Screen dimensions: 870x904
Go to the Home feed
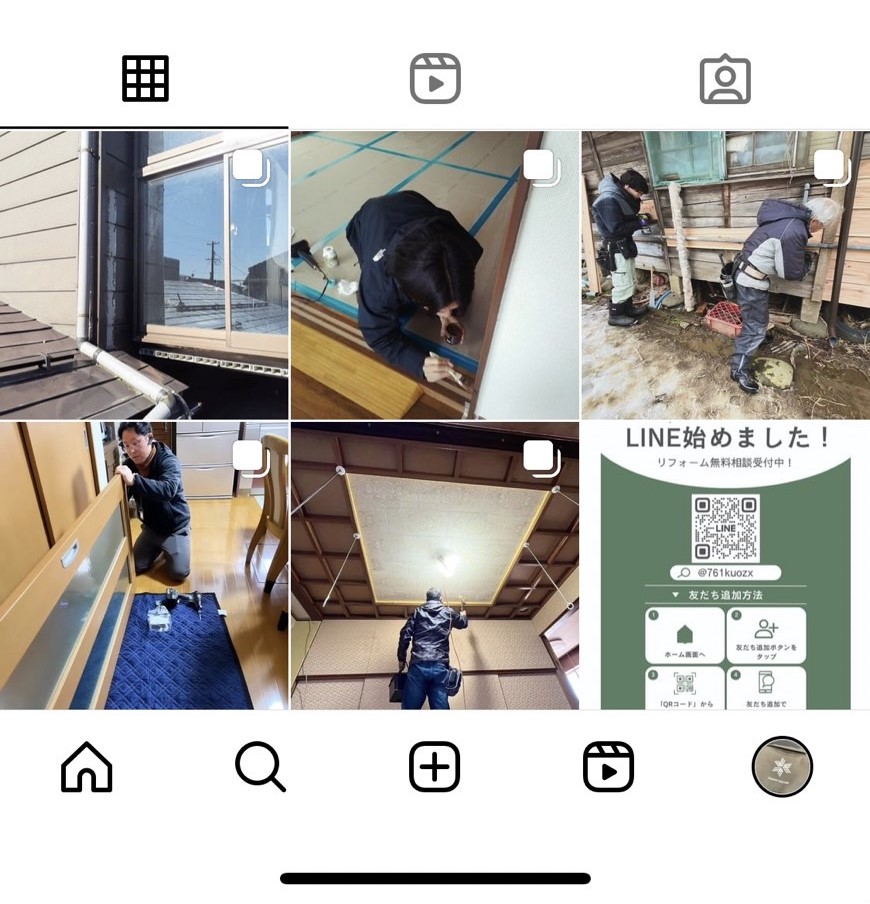click(x=87, y=768)
